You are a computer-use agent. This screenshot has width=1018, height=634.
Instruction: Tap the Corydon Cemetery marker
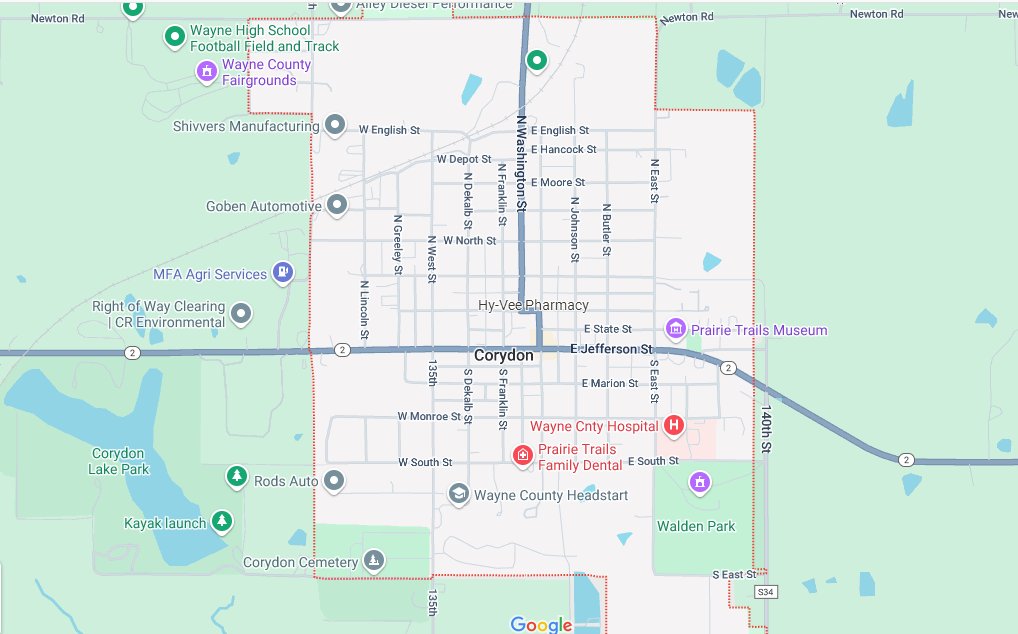[373, 560]
